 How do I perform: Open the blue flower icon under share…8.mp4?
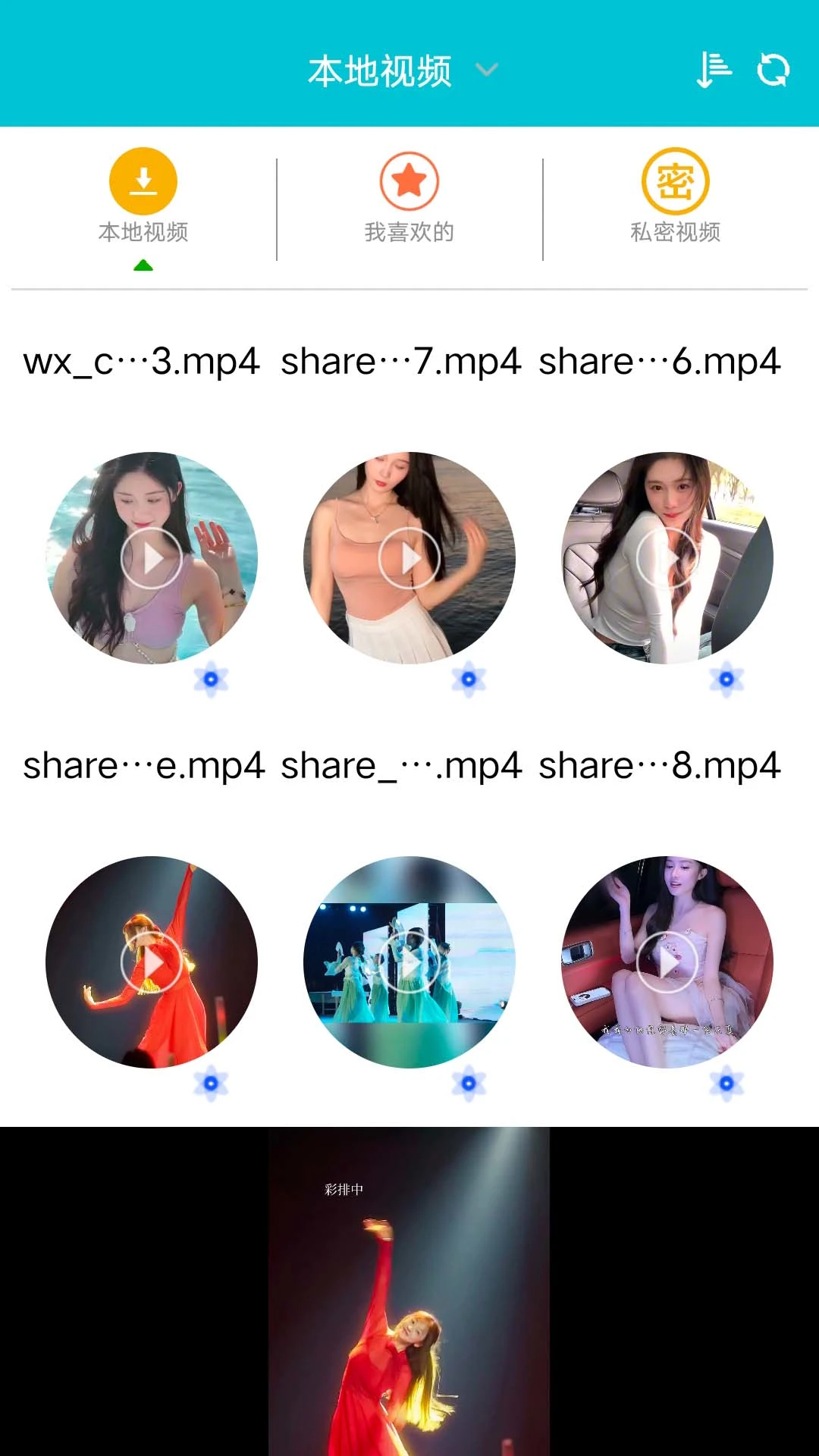(726, 1083)
